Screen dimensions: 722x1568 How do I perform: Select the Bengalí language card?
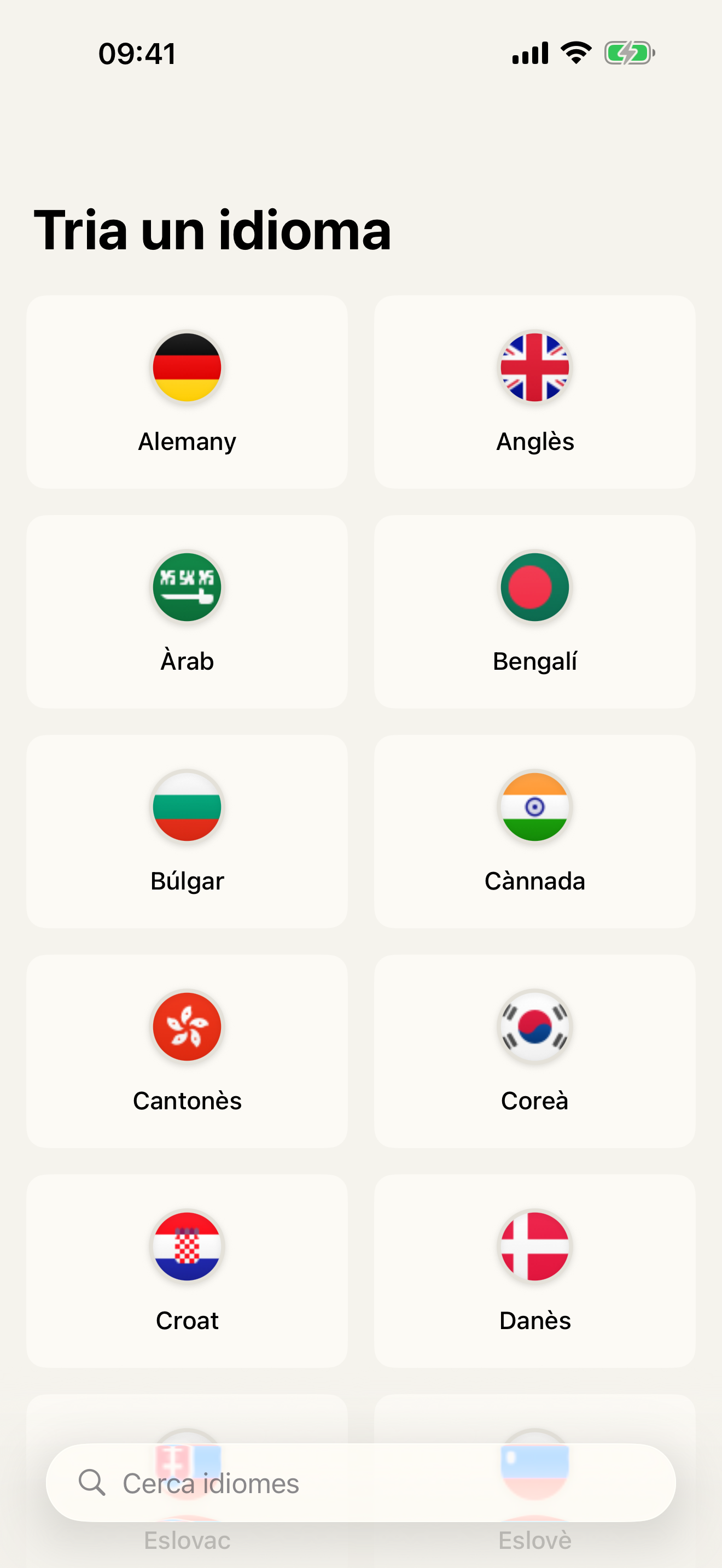pyautogui.click(x=534, y=612)
